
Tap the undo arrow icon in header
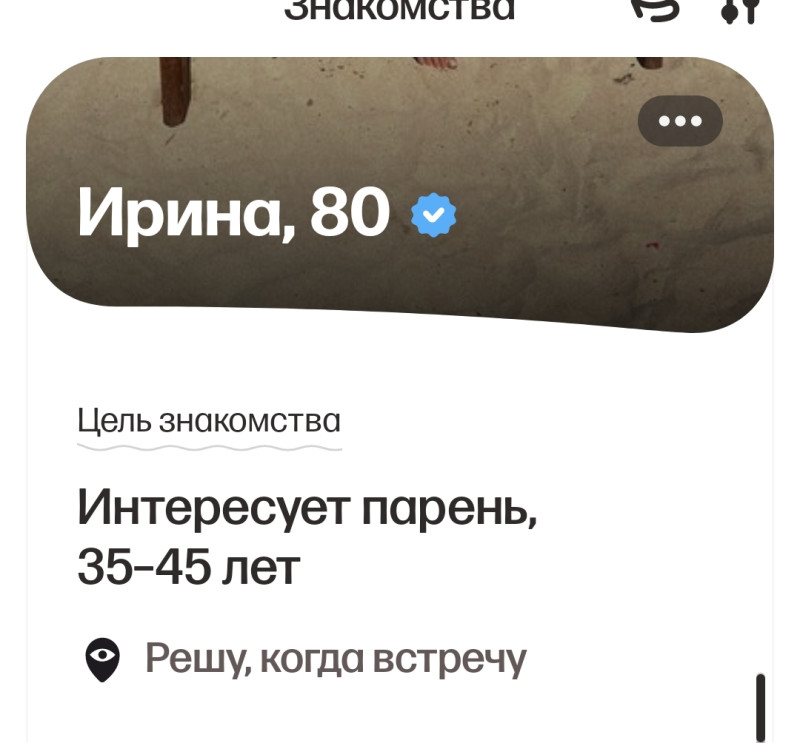(x=655, y=8)
